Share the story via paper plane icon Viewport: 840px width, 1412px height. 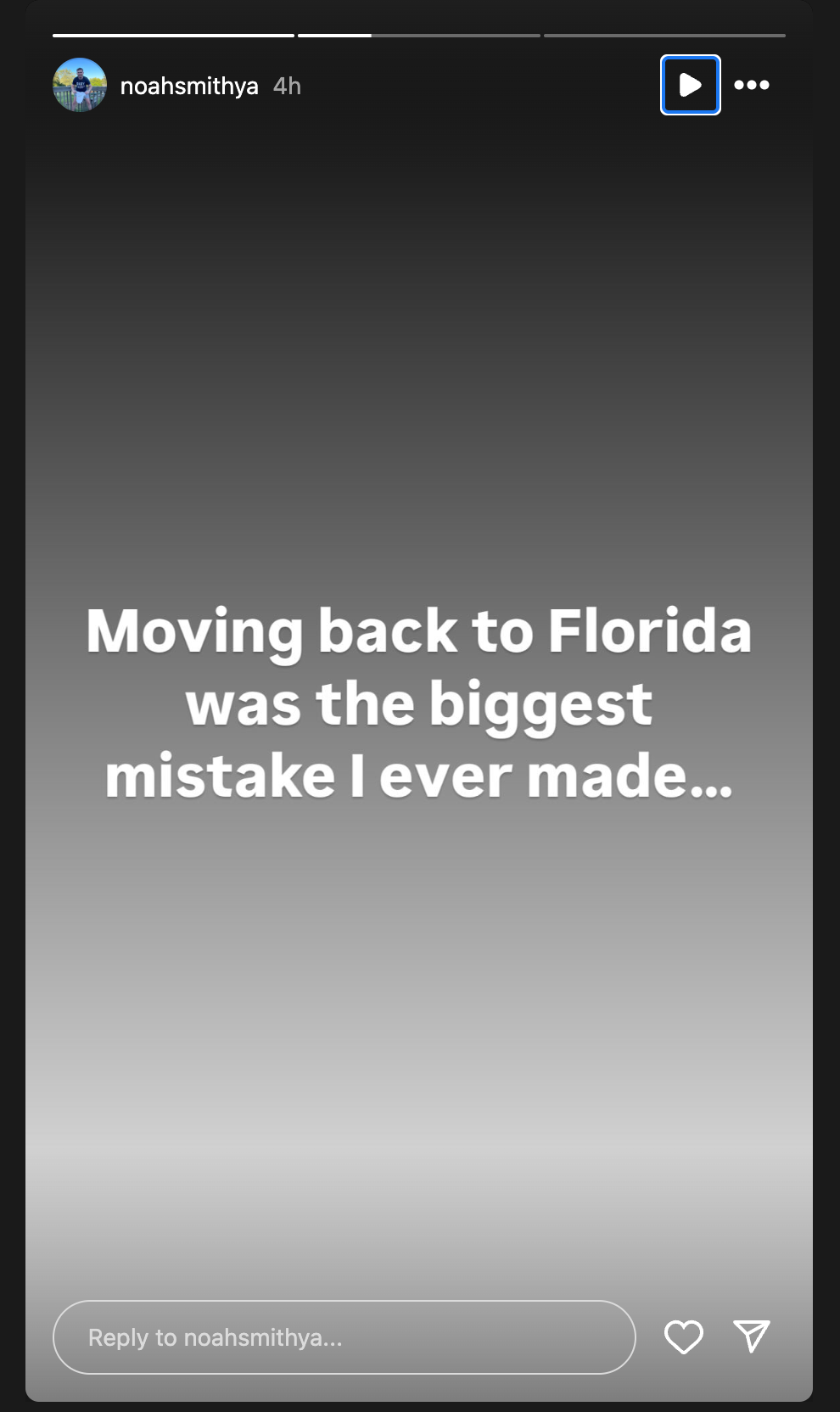[752, 1336]
